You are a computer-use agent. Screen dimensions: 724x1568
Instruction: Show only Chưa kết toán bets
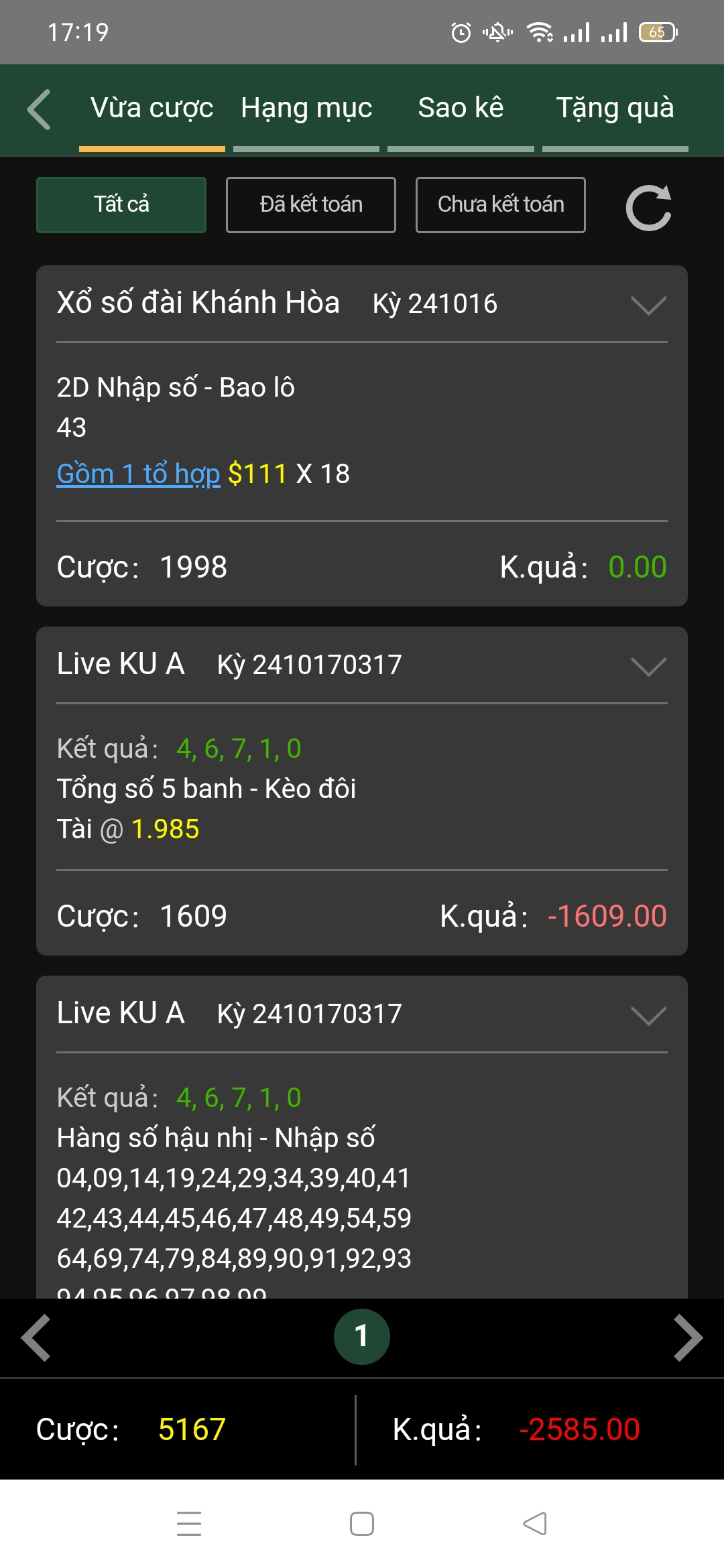tap(501, 205)
